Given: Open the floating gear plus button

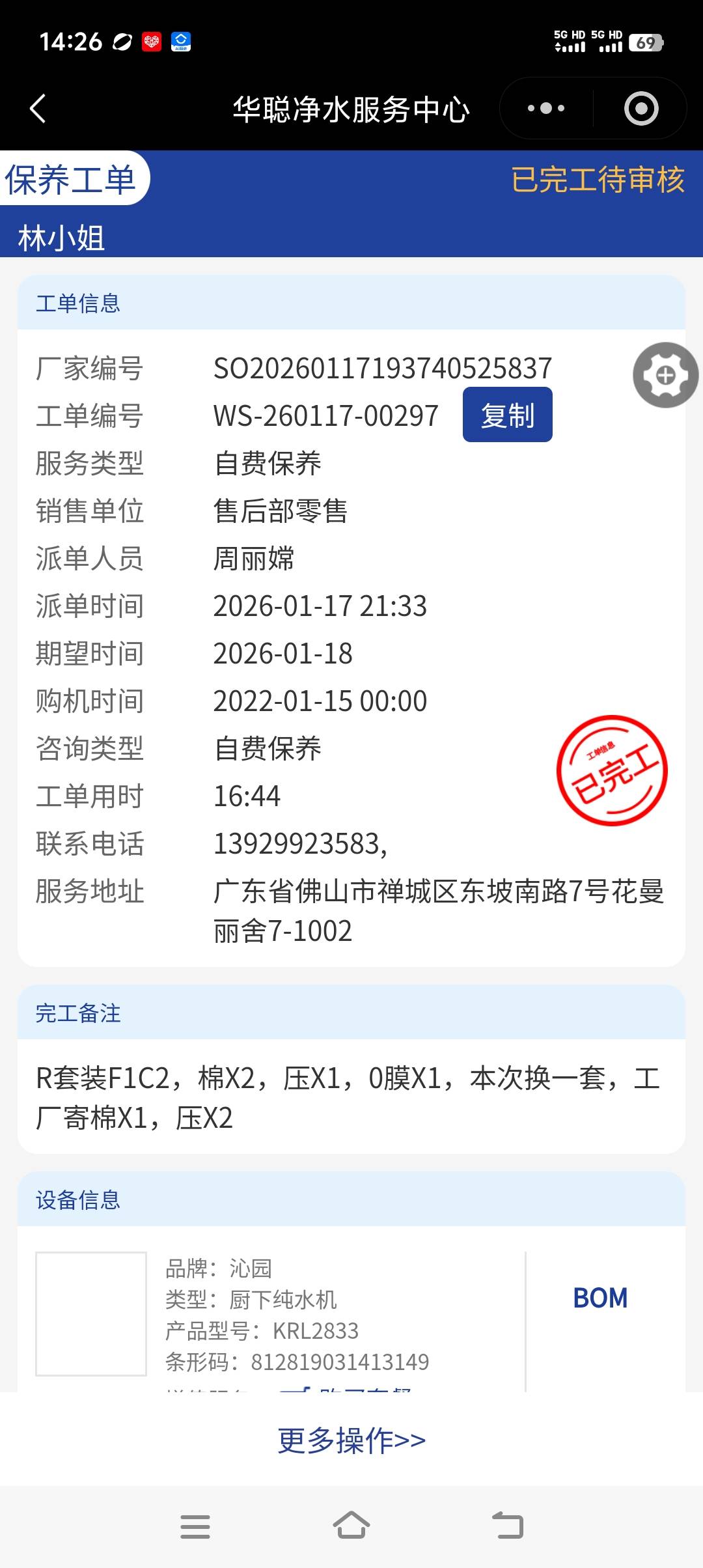Looking at the screenshot, I should pos(665,375).
